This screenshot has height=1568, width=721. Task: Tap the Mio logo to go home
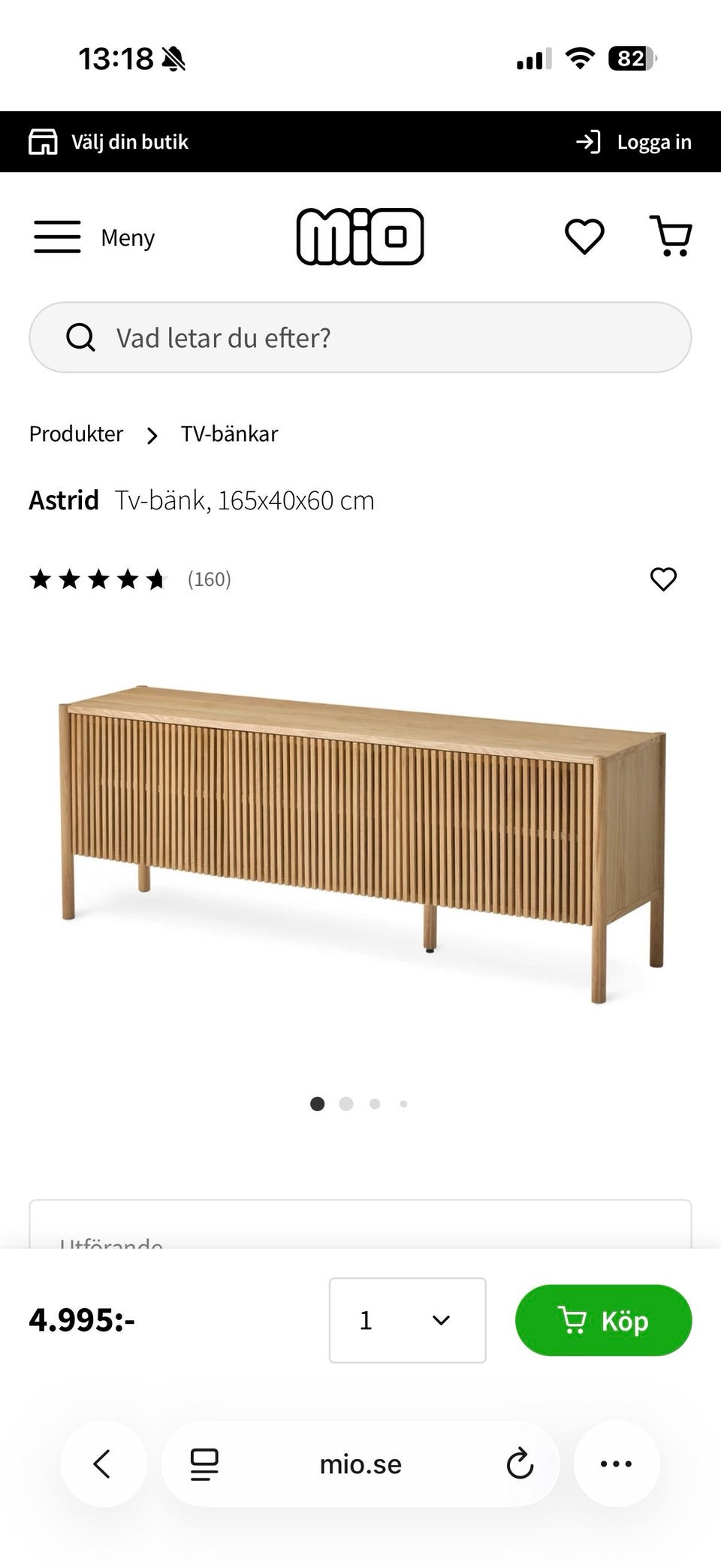[360, 237]
